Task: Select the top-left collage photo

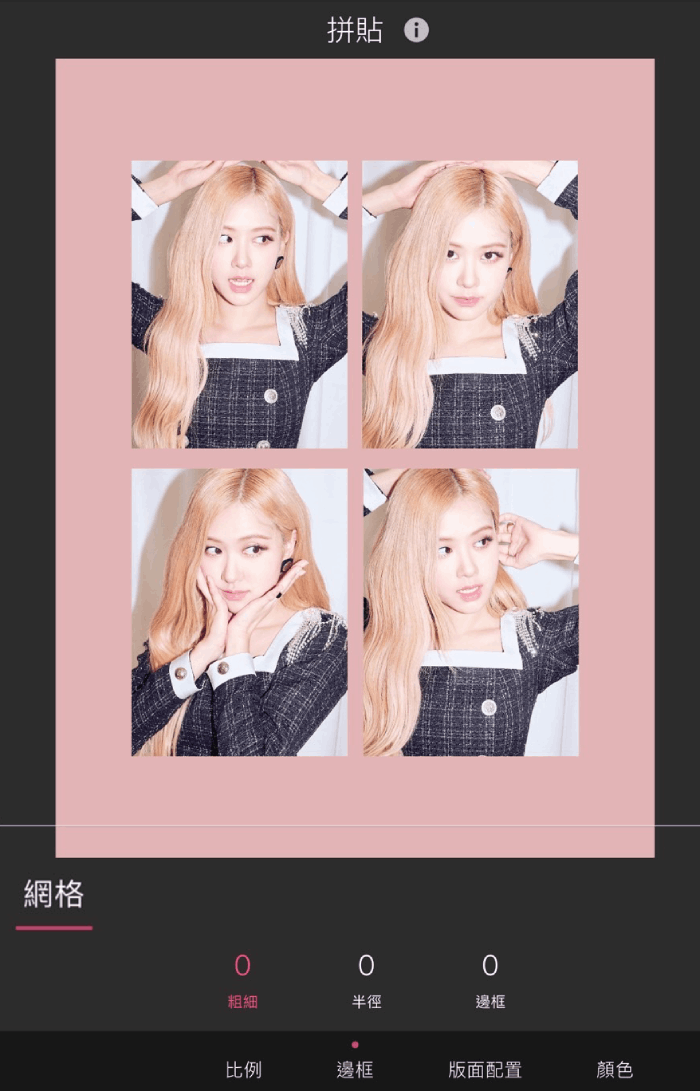Action: [240, 304]
